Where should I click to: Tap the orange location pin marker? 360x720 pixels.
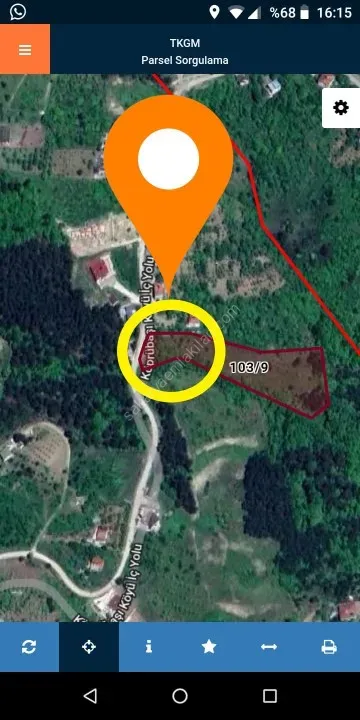click(x=169, y=184)
